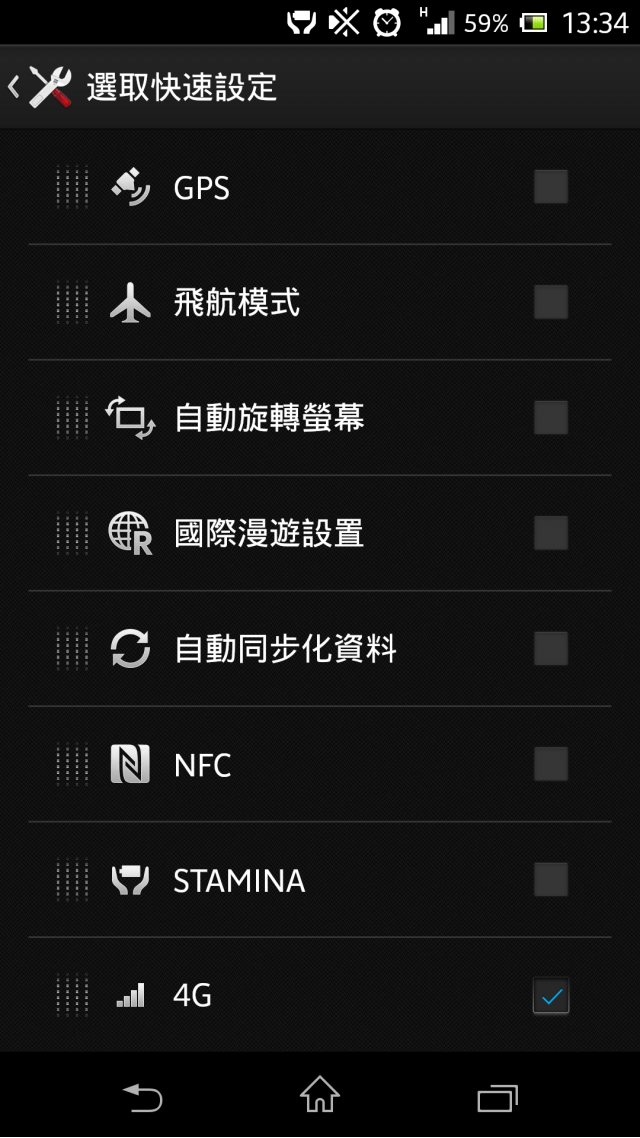Image resolution: width=640 pixels, height=1138 pixels.
Task: Enable the STAMINA checkbox
Action: point(550,880)
